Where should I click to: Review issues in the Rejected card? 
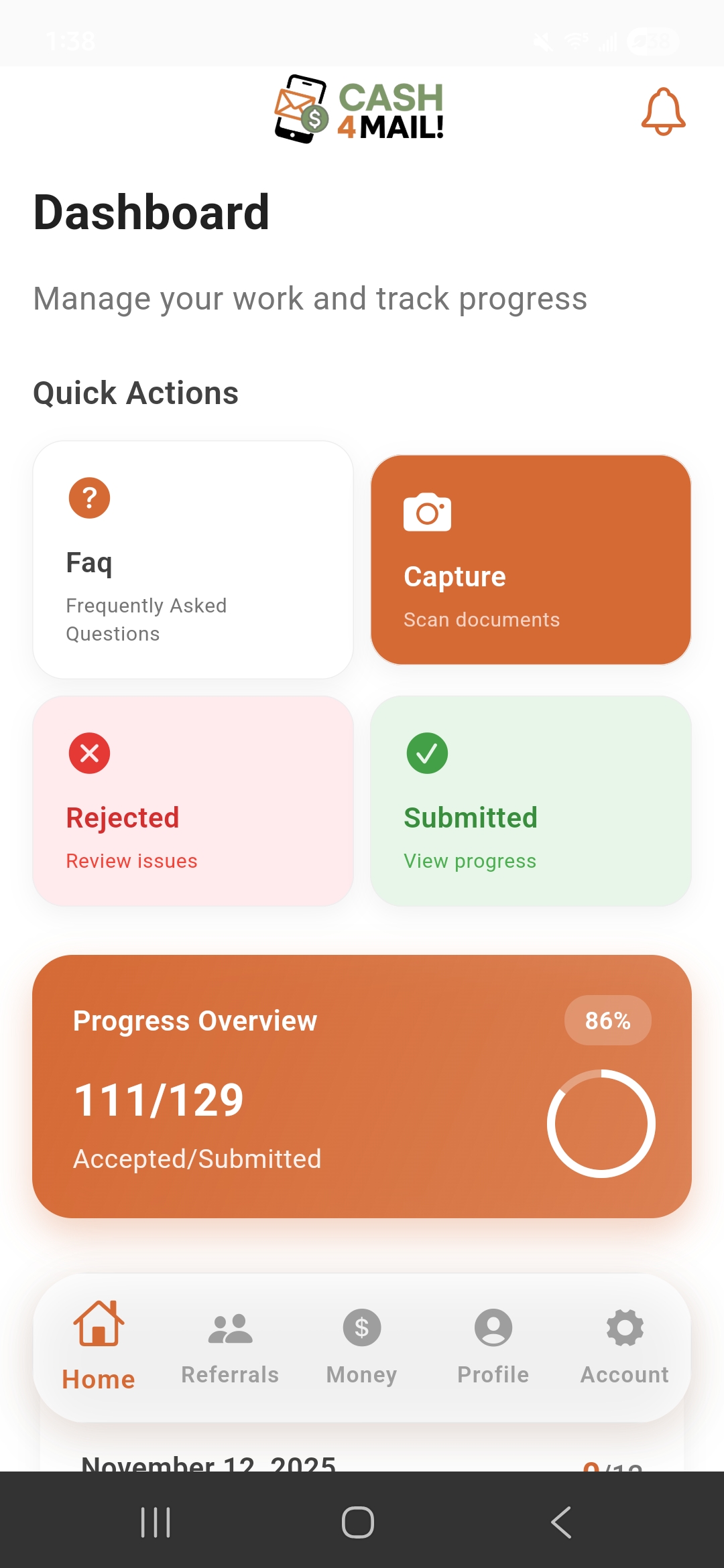point(193,801)
